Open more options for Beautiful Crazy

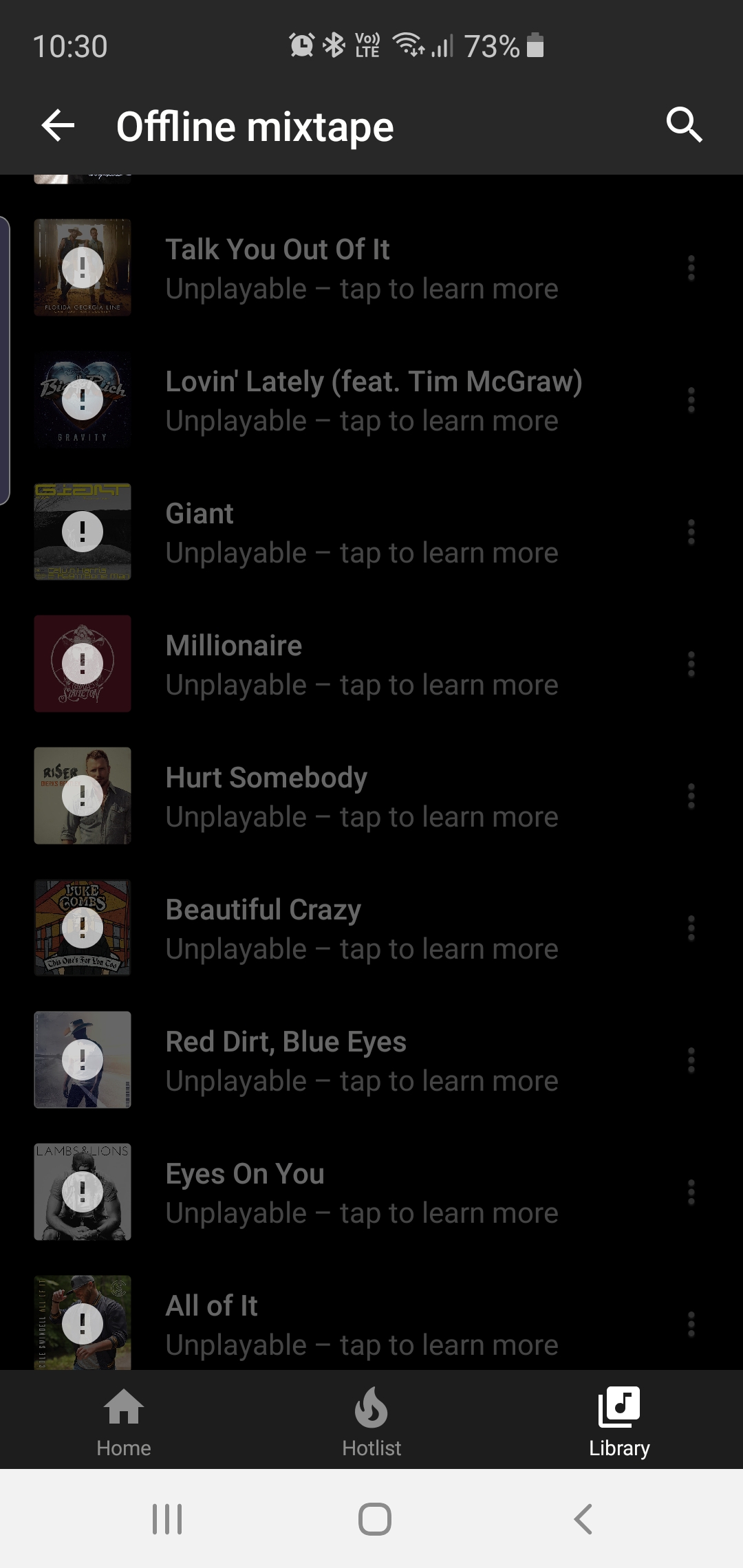(691, 928)
